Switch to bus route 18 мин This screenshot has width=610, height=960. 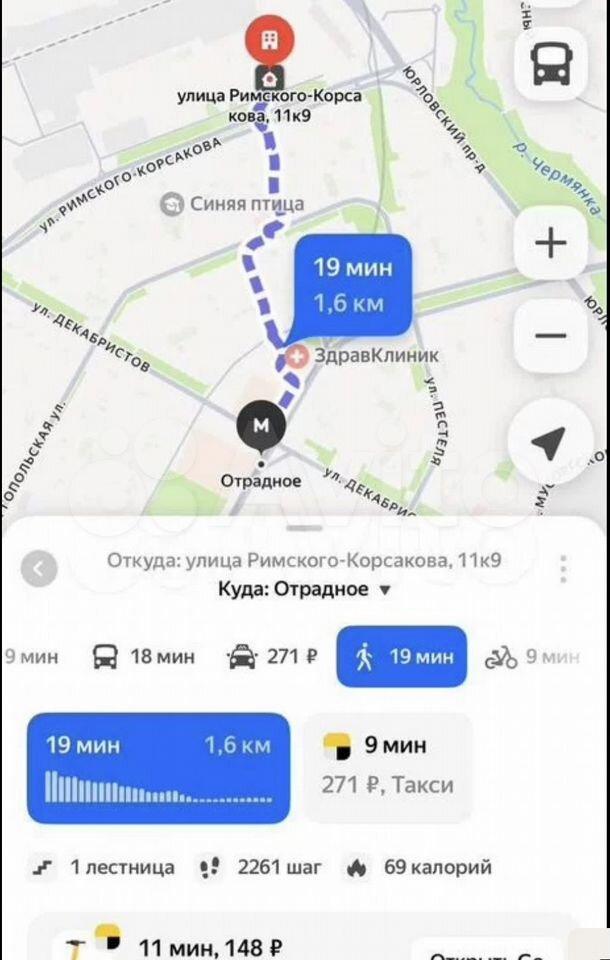tap(144, 657)
